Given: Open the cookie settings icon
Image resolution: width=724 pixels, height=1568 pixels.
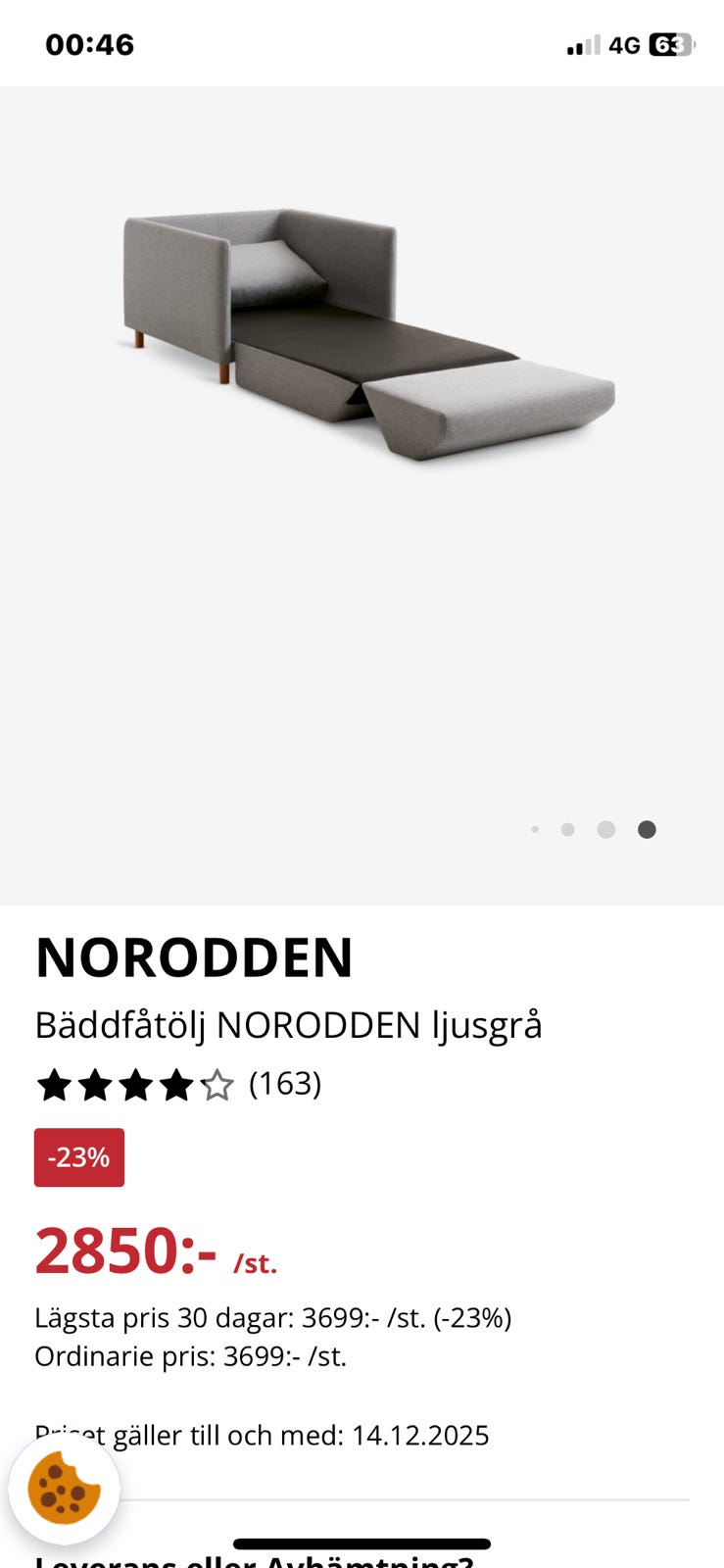Looking at the screenshot, I should 64,1489.
